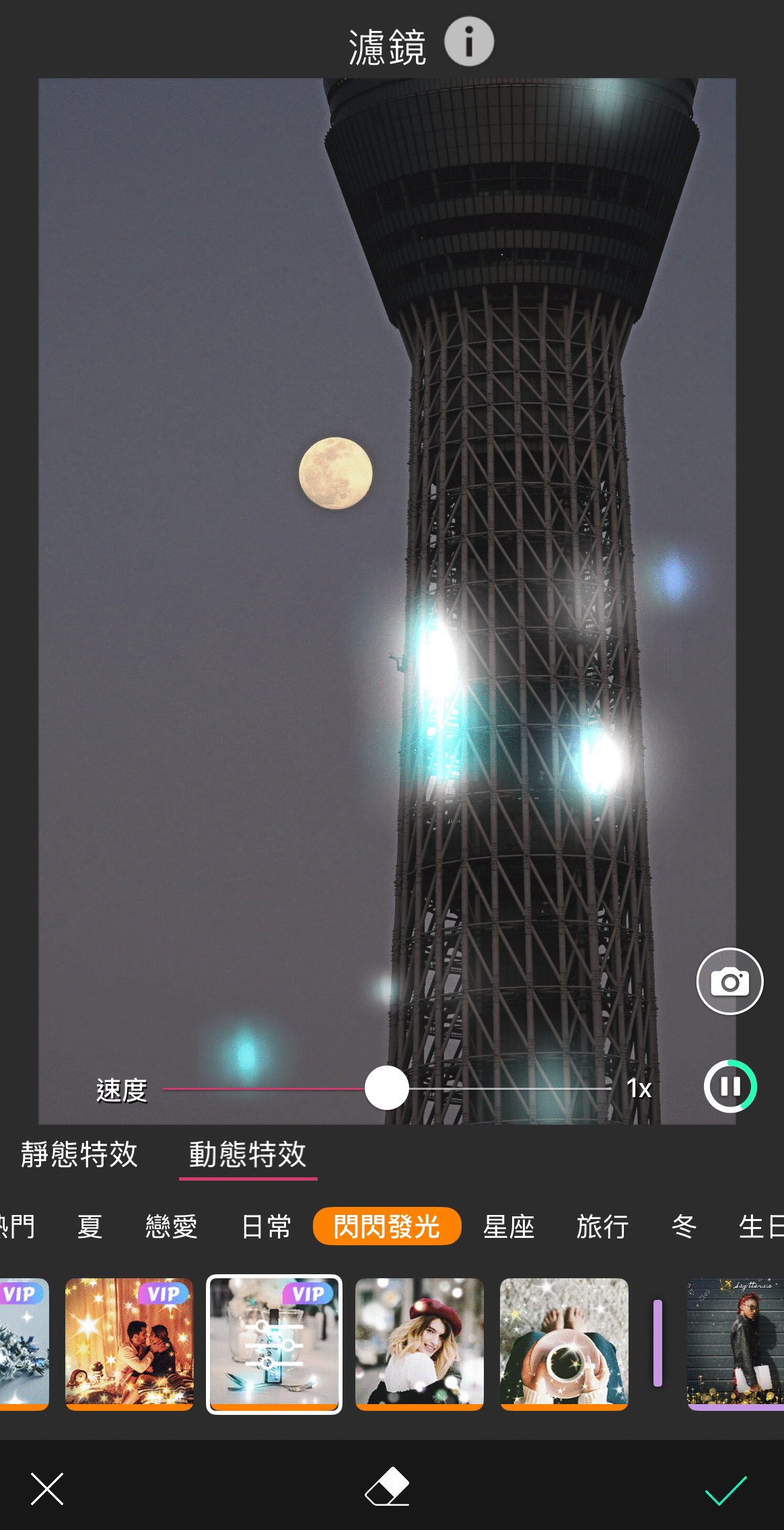Screen dimensions: 784x1530
Task: Take a snapshot with the camera button
Action: [x=729, y=981]
